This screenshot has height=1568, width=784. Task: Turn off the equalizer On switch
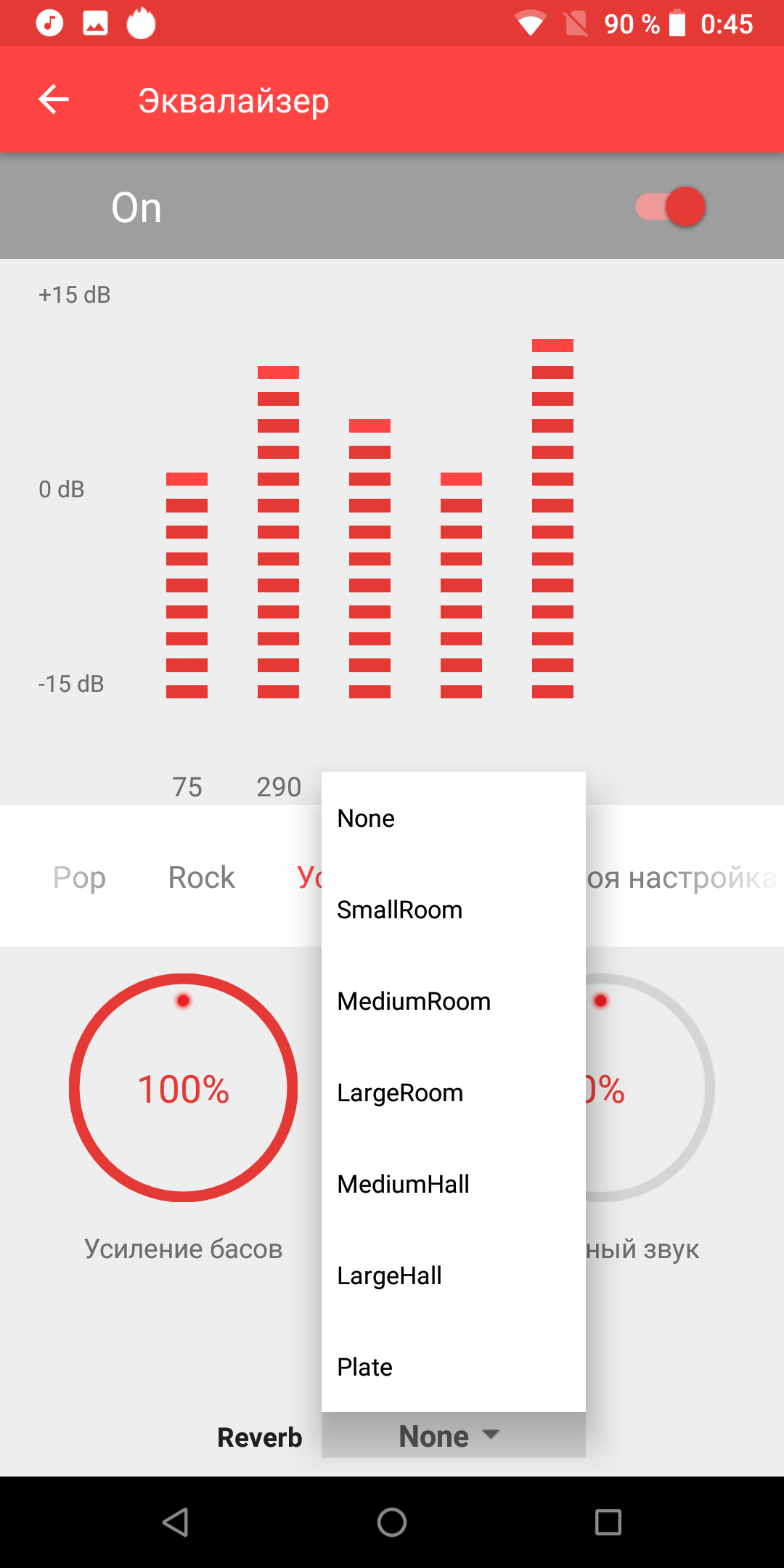(671, 208)
